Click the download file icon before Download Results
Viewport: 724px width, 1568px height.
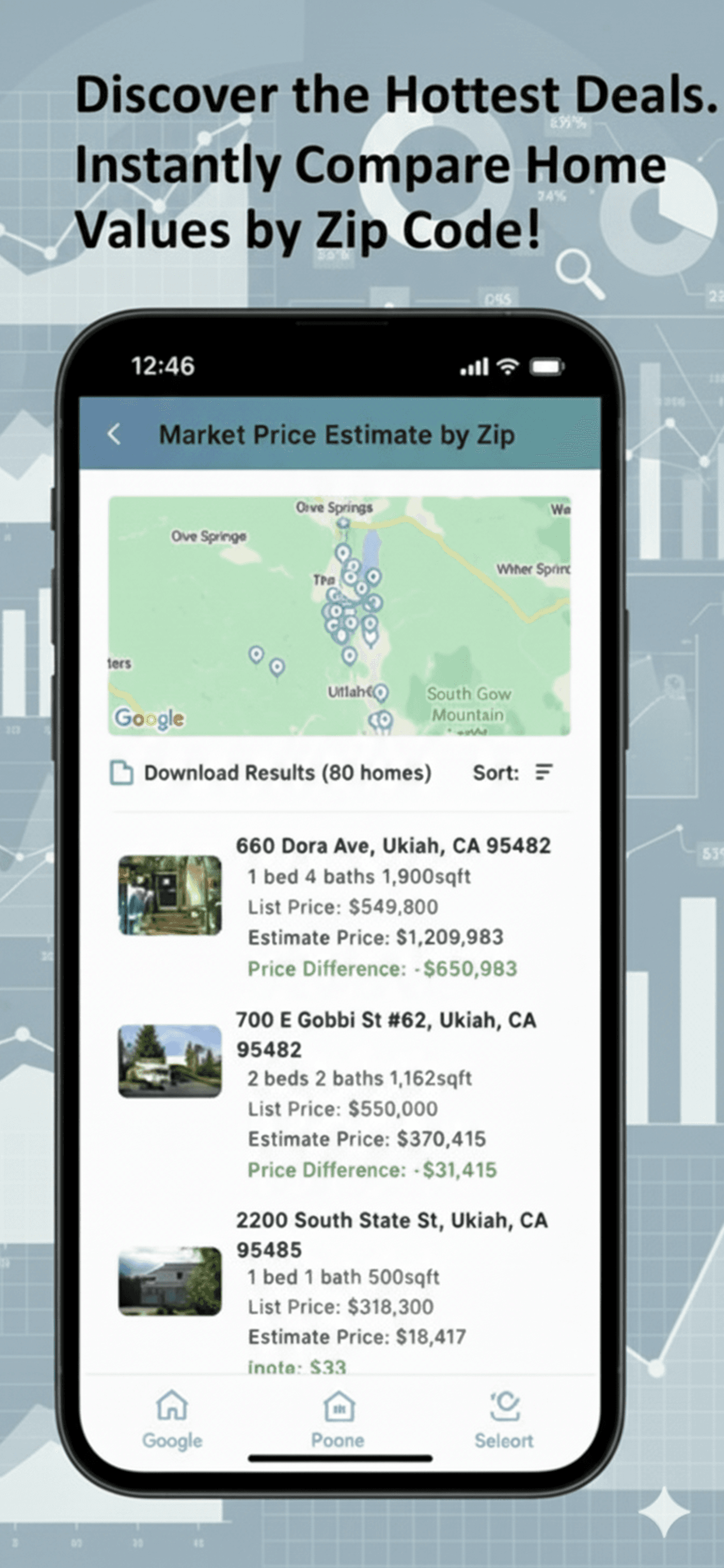[122, 772]
